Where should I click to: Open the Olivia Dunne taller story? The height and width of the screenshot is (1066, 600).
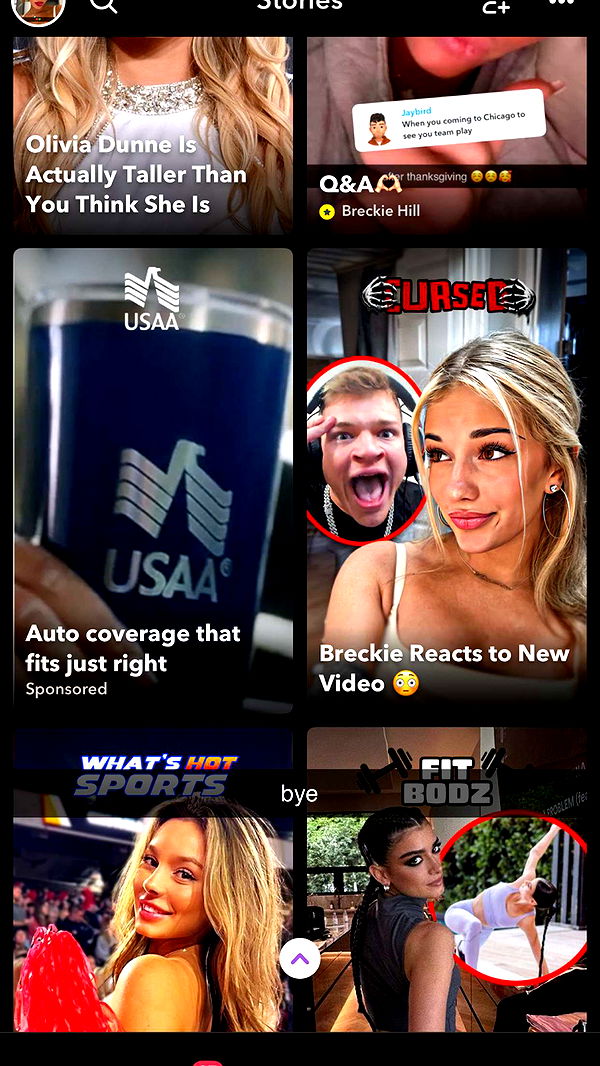tap(153, 135)
